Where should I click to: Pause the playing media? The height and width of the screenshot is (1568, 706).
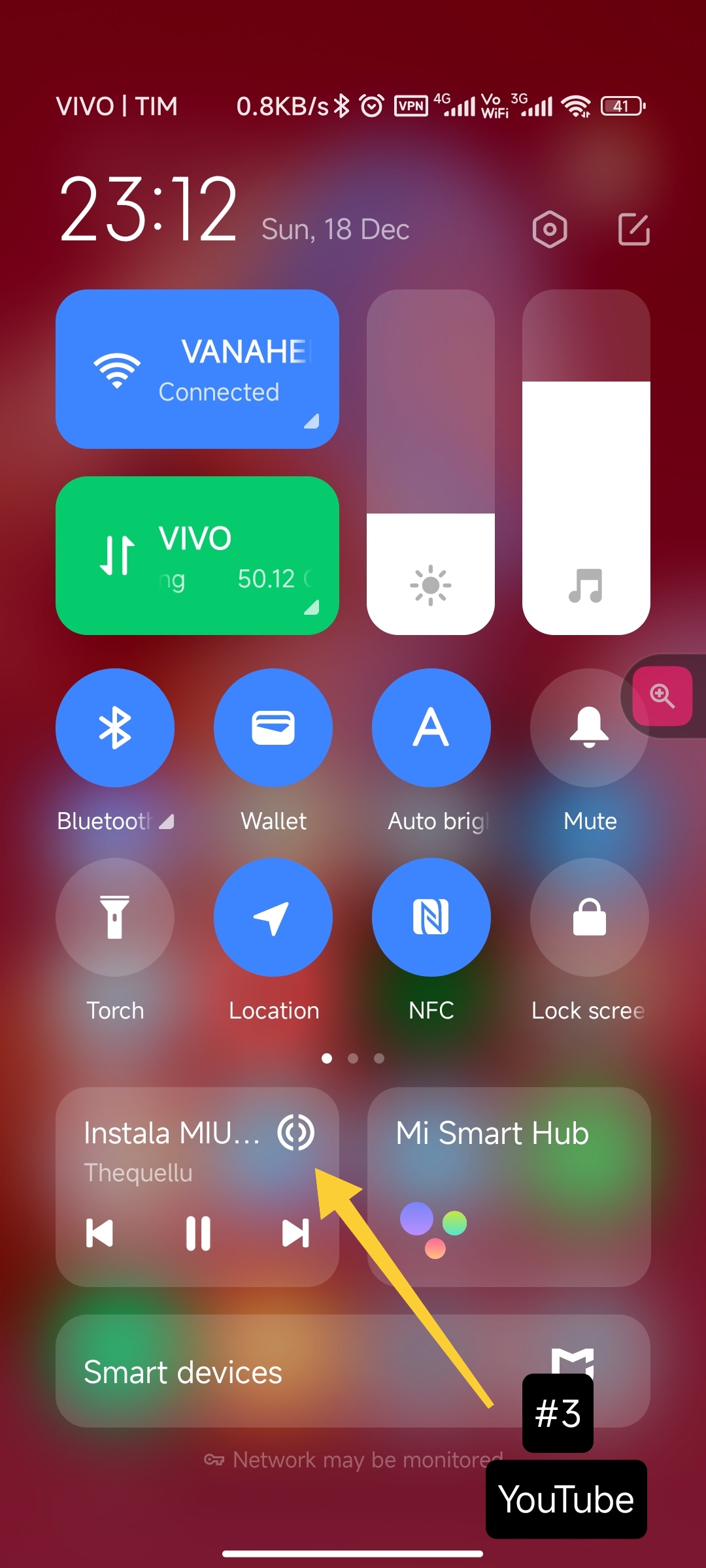point(198,1233)
